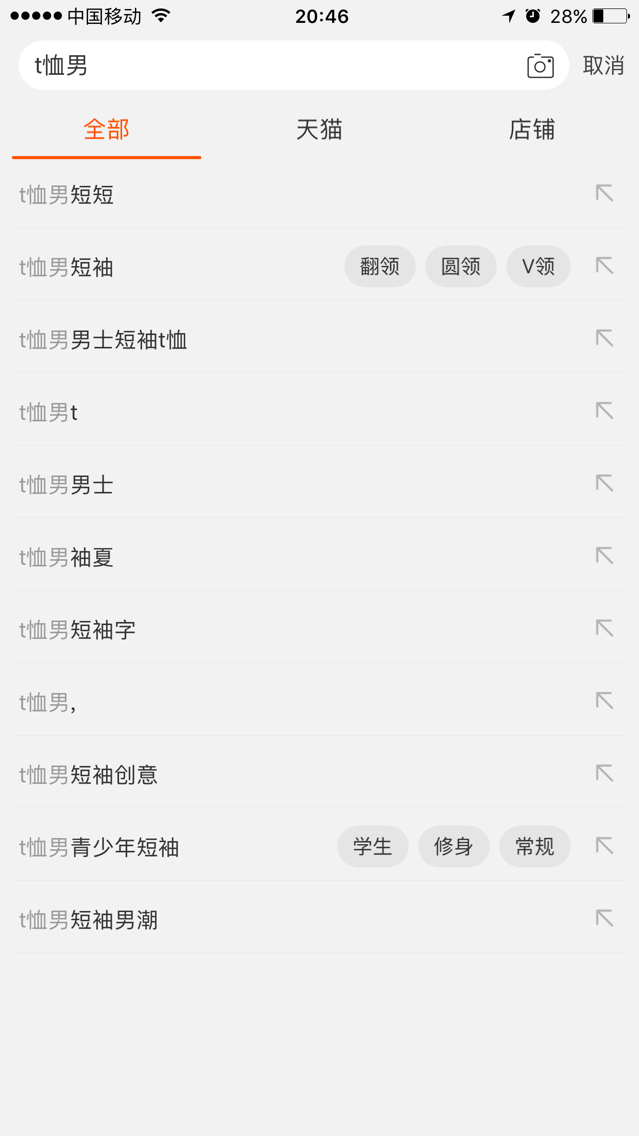The width and height of the screenshot is (639, 1136).
Task: Fill search with t恤男短袖男潮 via arrow
Action: pos(604,918)
